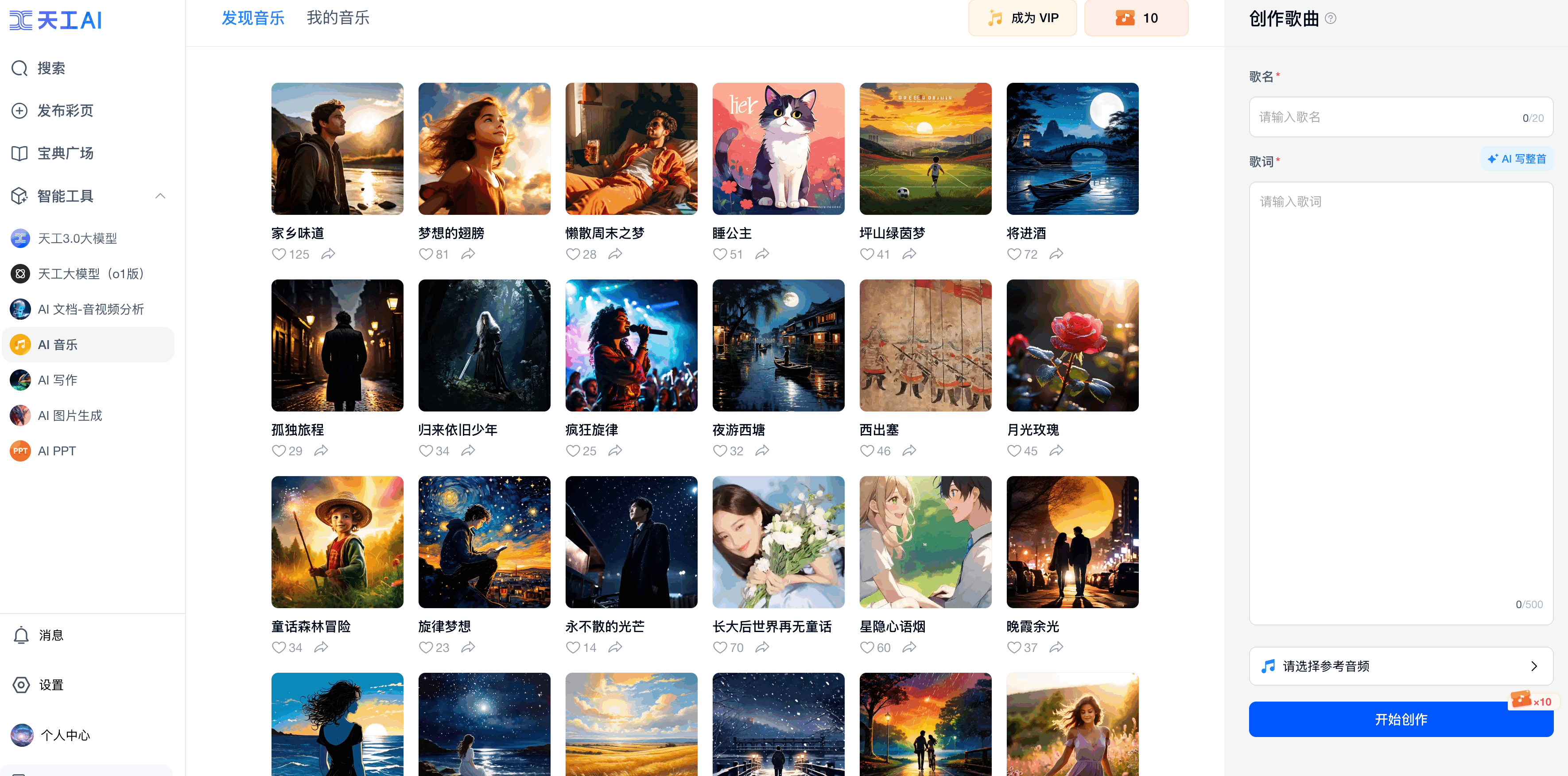Open 发布彩页 in the sidebar
The image size is (1568, 776).
coord(65,111)
